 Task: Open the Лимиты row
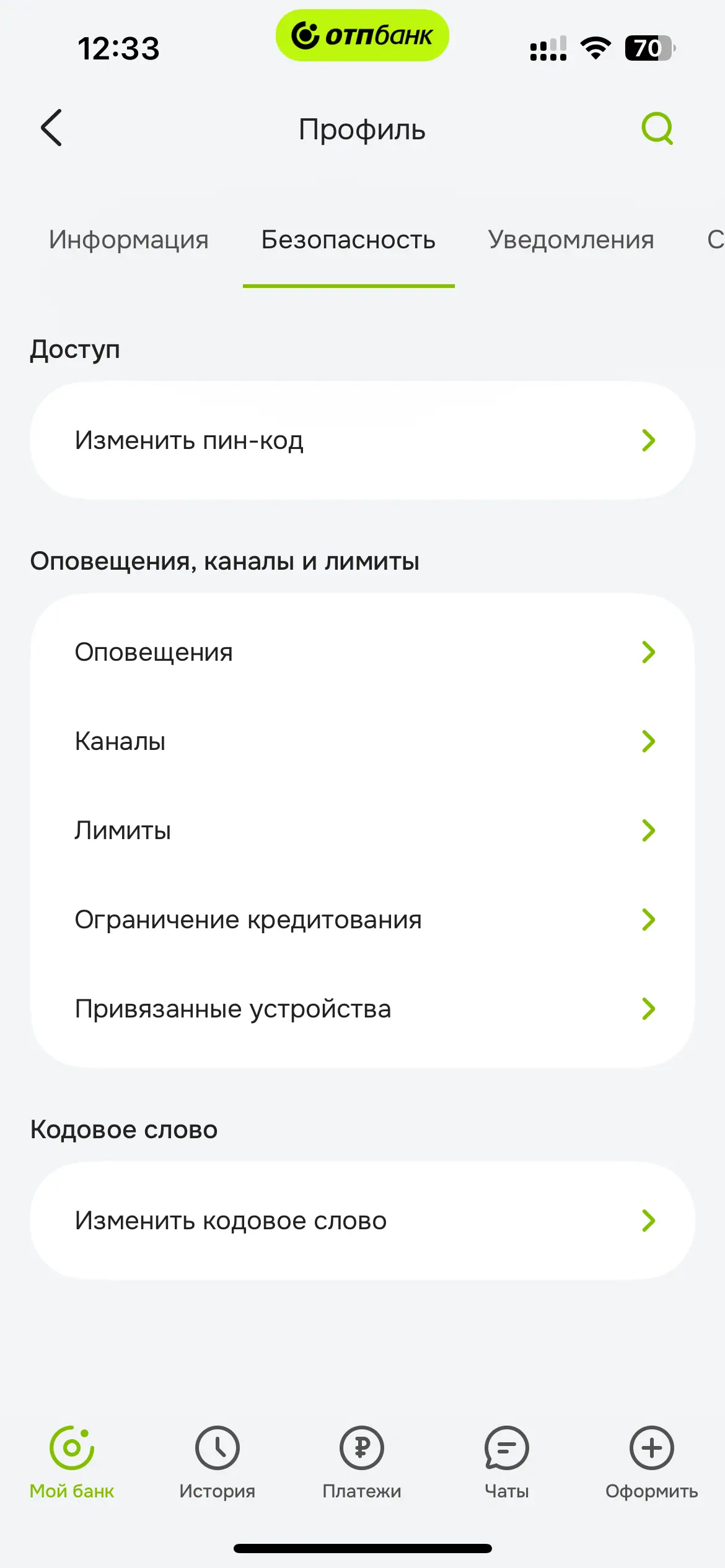pos(362,830)
